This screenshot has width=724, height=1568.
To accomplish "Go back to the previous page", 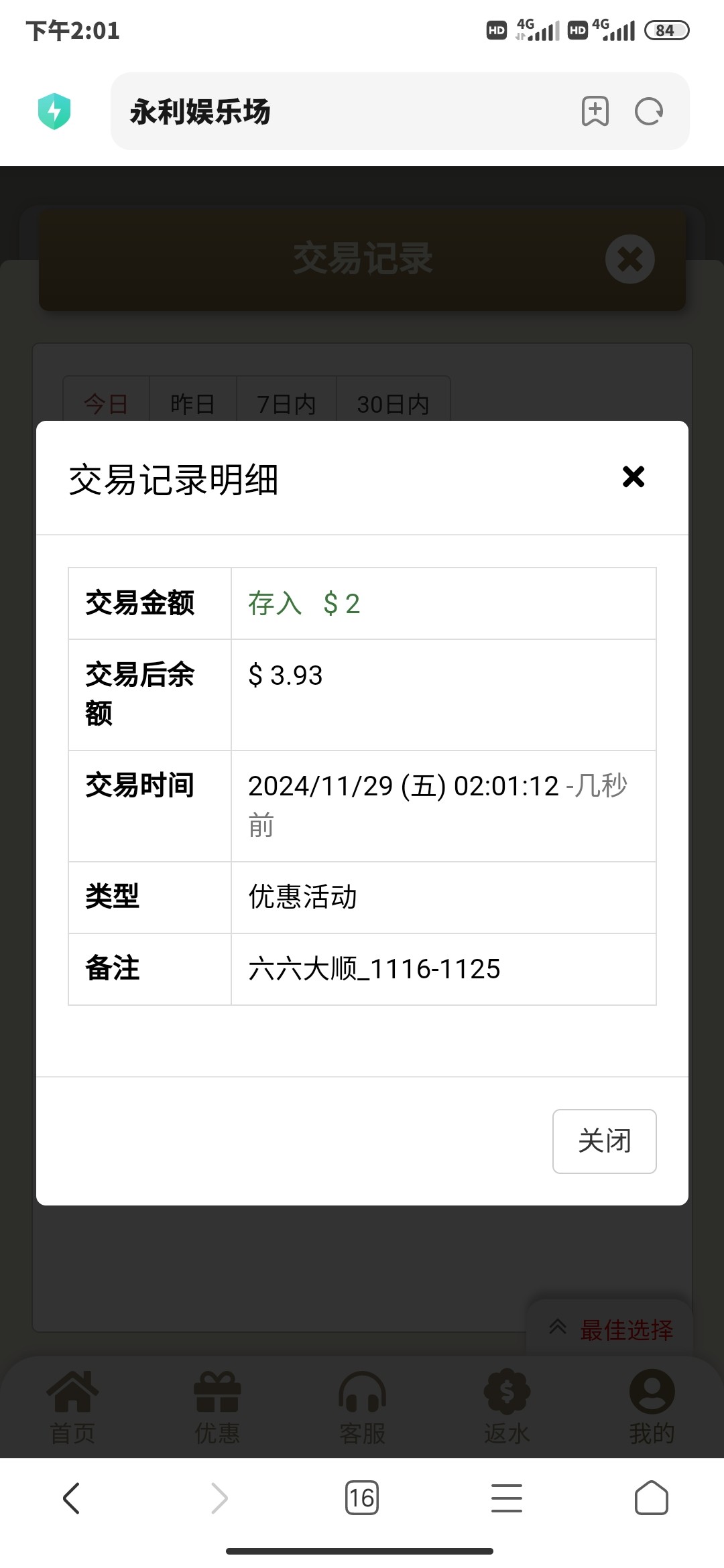I will coord(72,1498).
